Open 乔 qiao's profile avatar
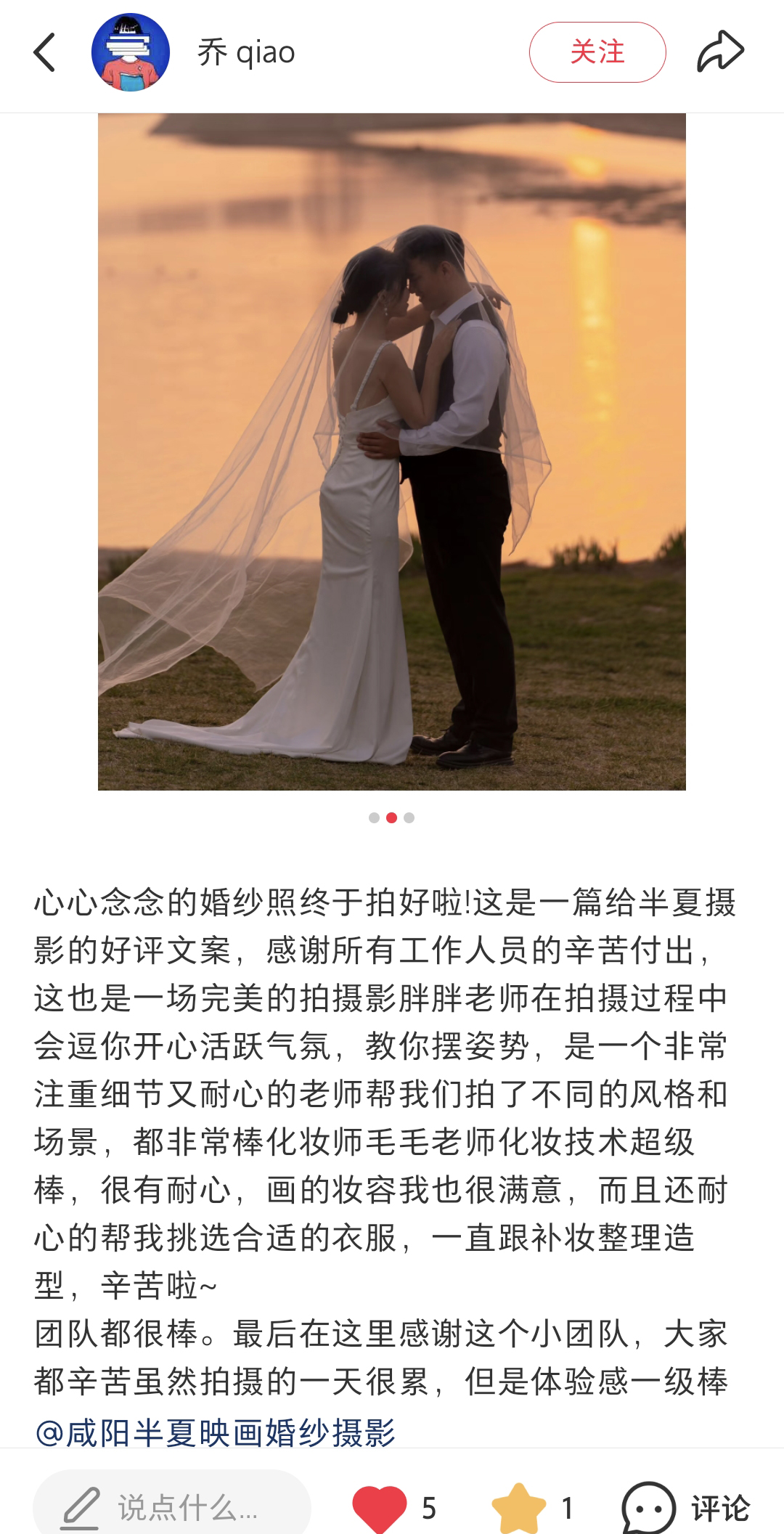The width and height of the screenshot is (784, 1534). pos(131,52)
